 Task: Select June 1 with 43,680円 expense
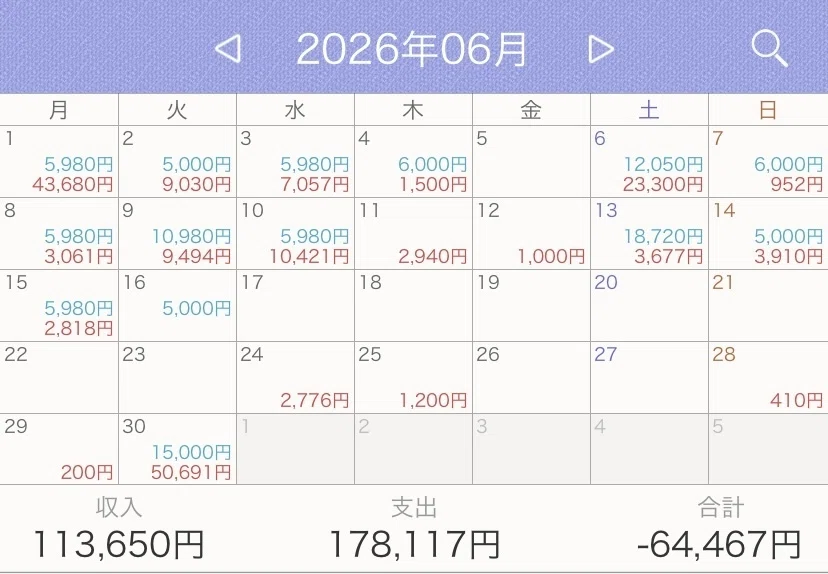(x=59, y=162)
